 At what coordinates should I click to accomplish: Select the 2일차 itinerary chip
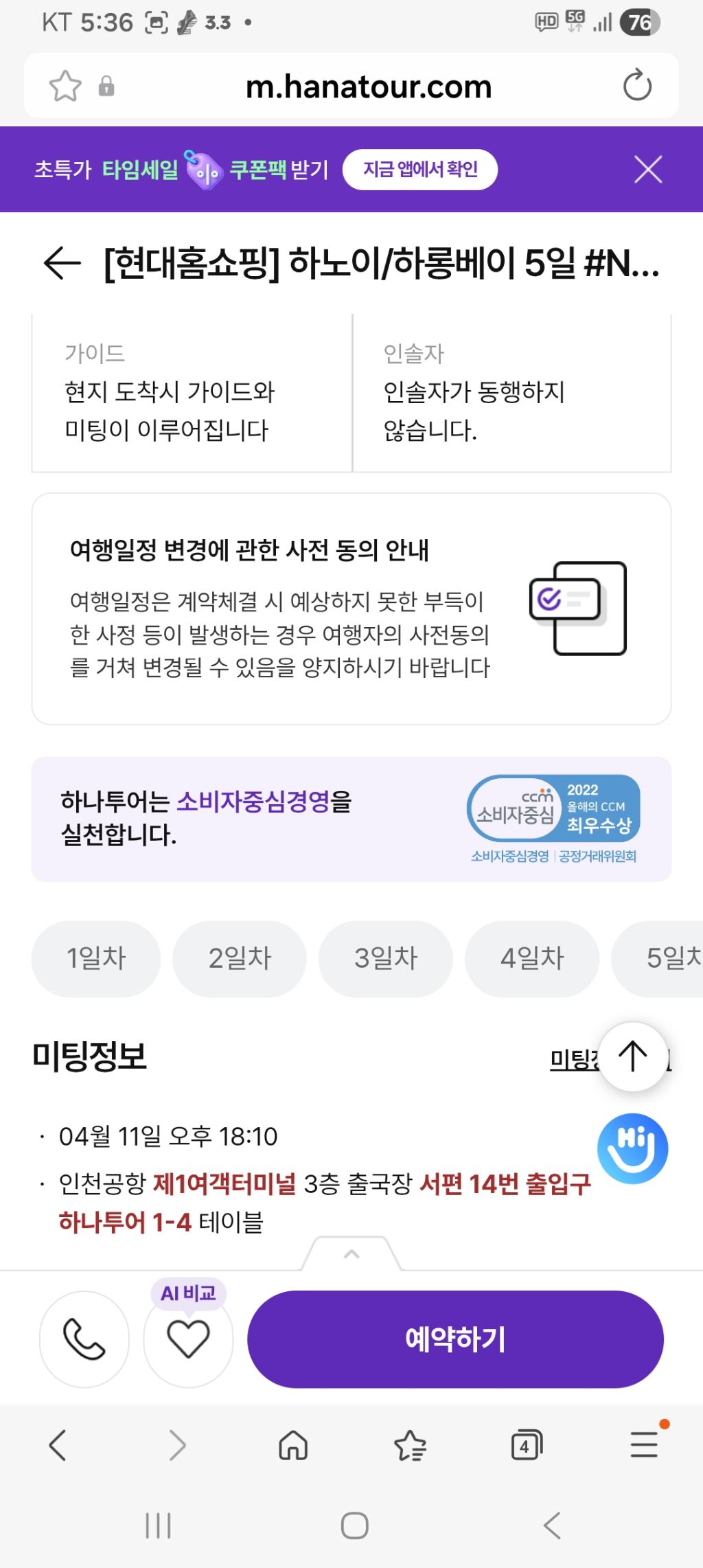tap(240, 958)
